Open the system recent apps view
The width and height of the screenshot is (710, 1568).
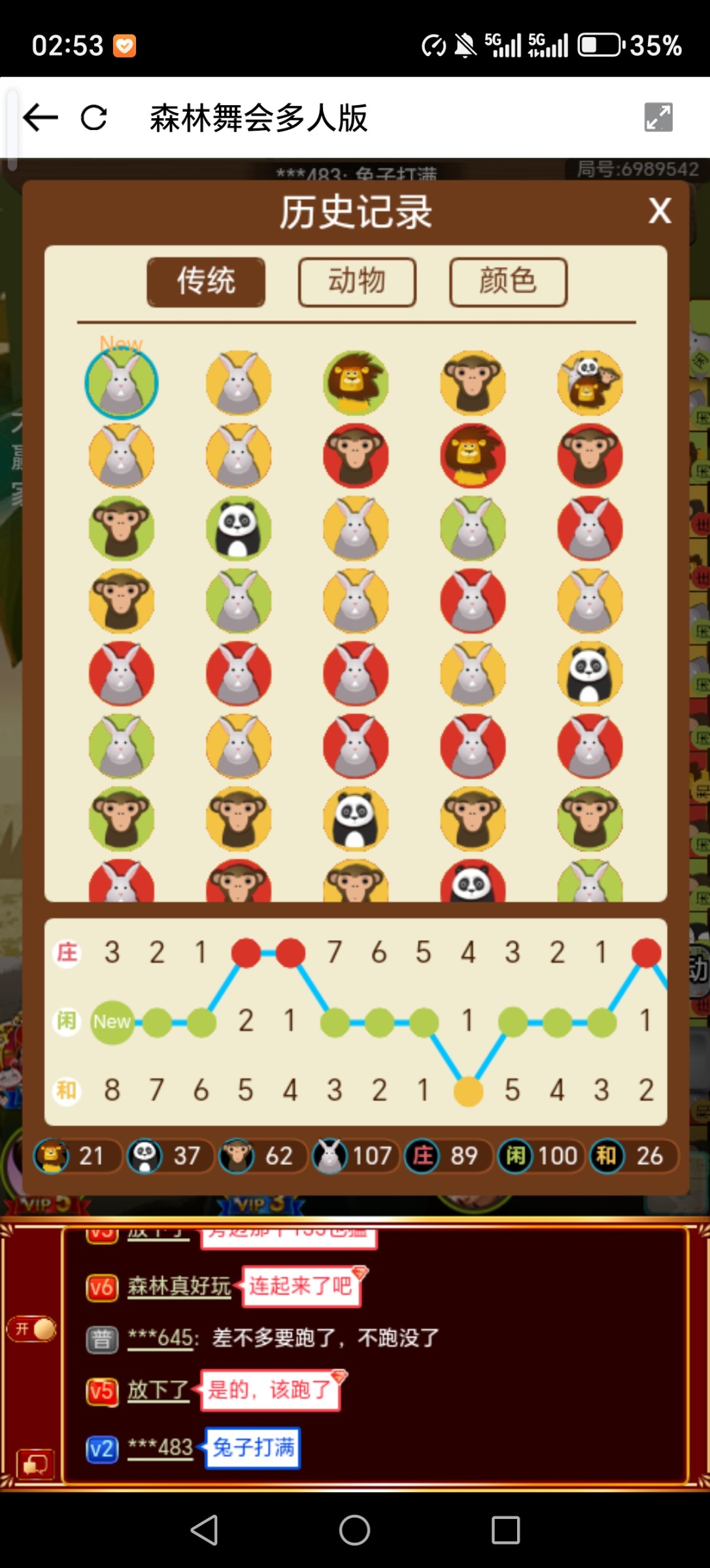coord(505,1529)
